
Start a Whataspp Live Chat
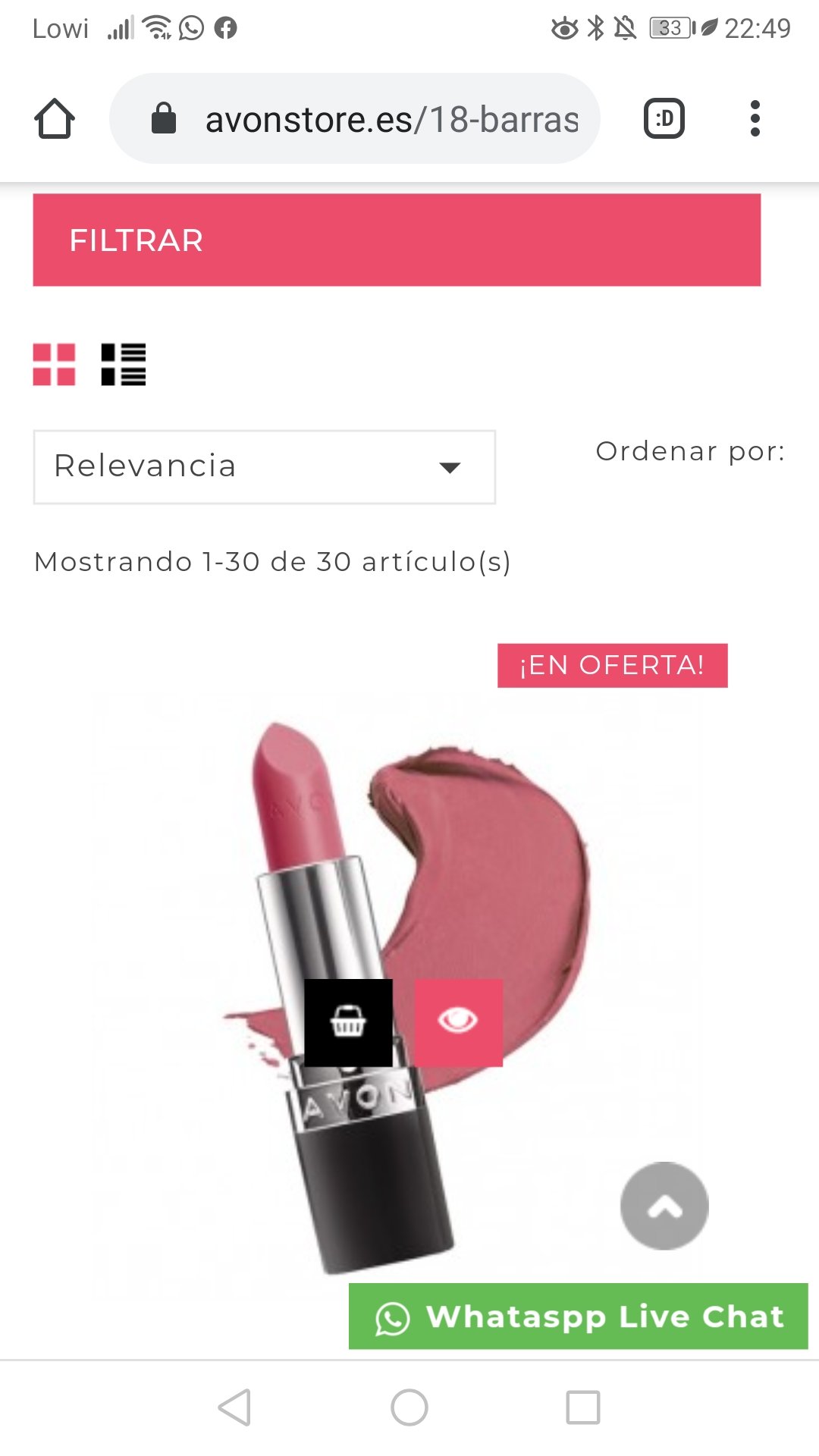pyautogui.click(x=578, y=1316)
